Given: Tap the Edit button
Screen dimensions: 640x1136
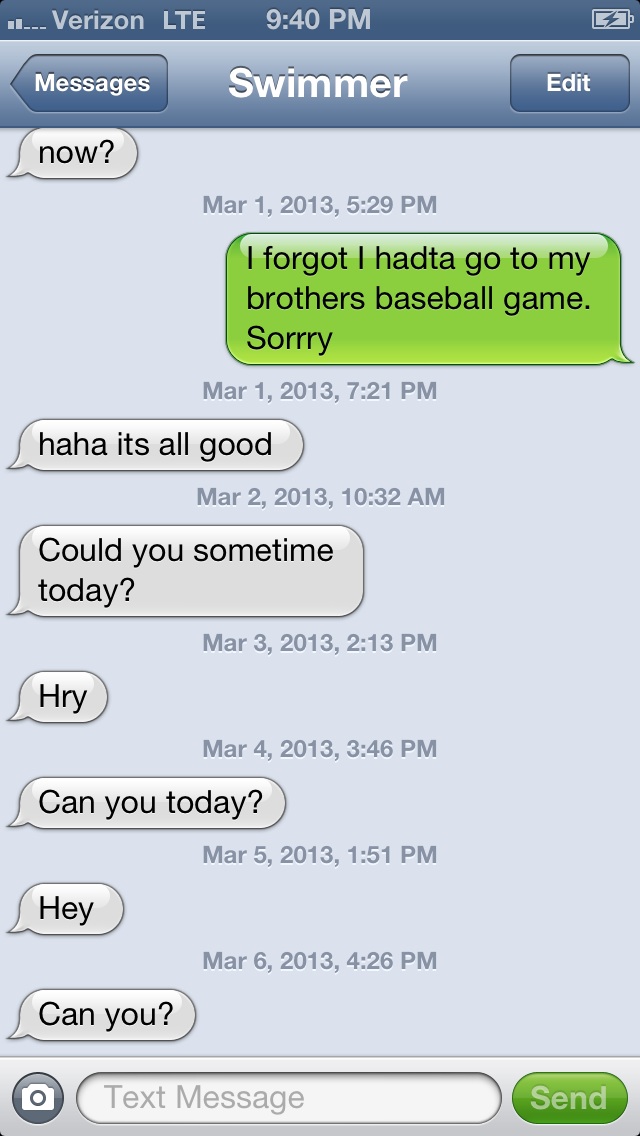Looking at the screenshot, I should coord(569,83).
